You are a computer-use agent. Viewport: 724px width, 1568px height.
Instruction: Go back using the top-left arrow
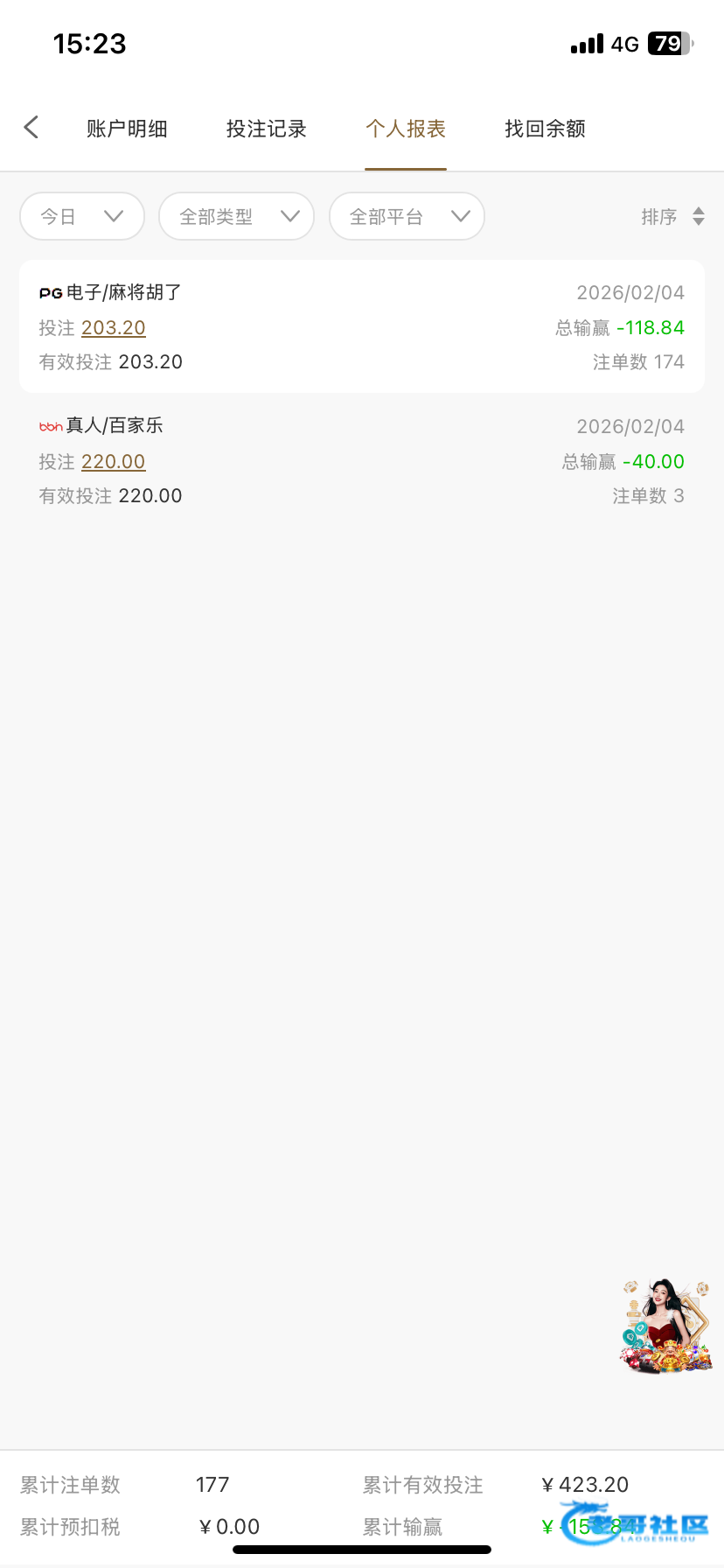click(x=31, y=128)
